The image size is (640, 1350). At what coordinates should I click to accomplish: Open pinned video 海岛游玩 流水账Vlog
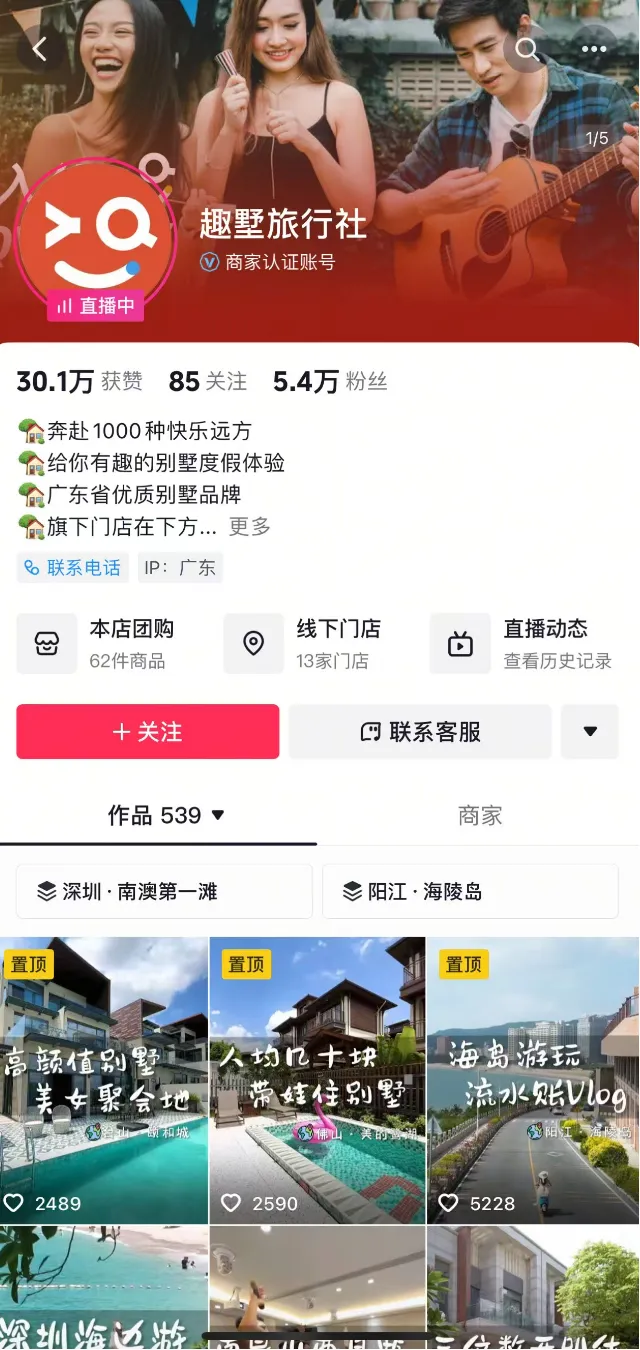click(532, 1080)
